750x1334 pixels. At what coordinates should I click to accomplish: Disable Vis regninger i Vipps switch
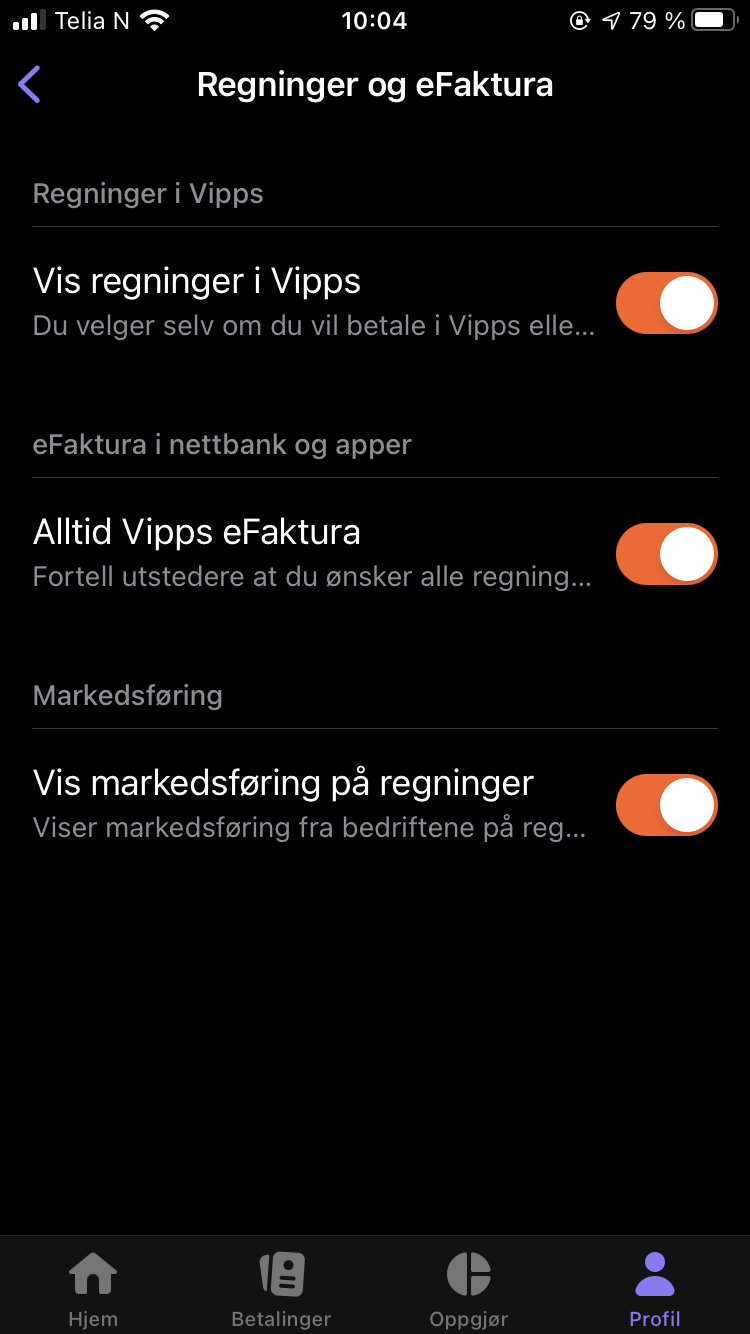tap(666, 303)
